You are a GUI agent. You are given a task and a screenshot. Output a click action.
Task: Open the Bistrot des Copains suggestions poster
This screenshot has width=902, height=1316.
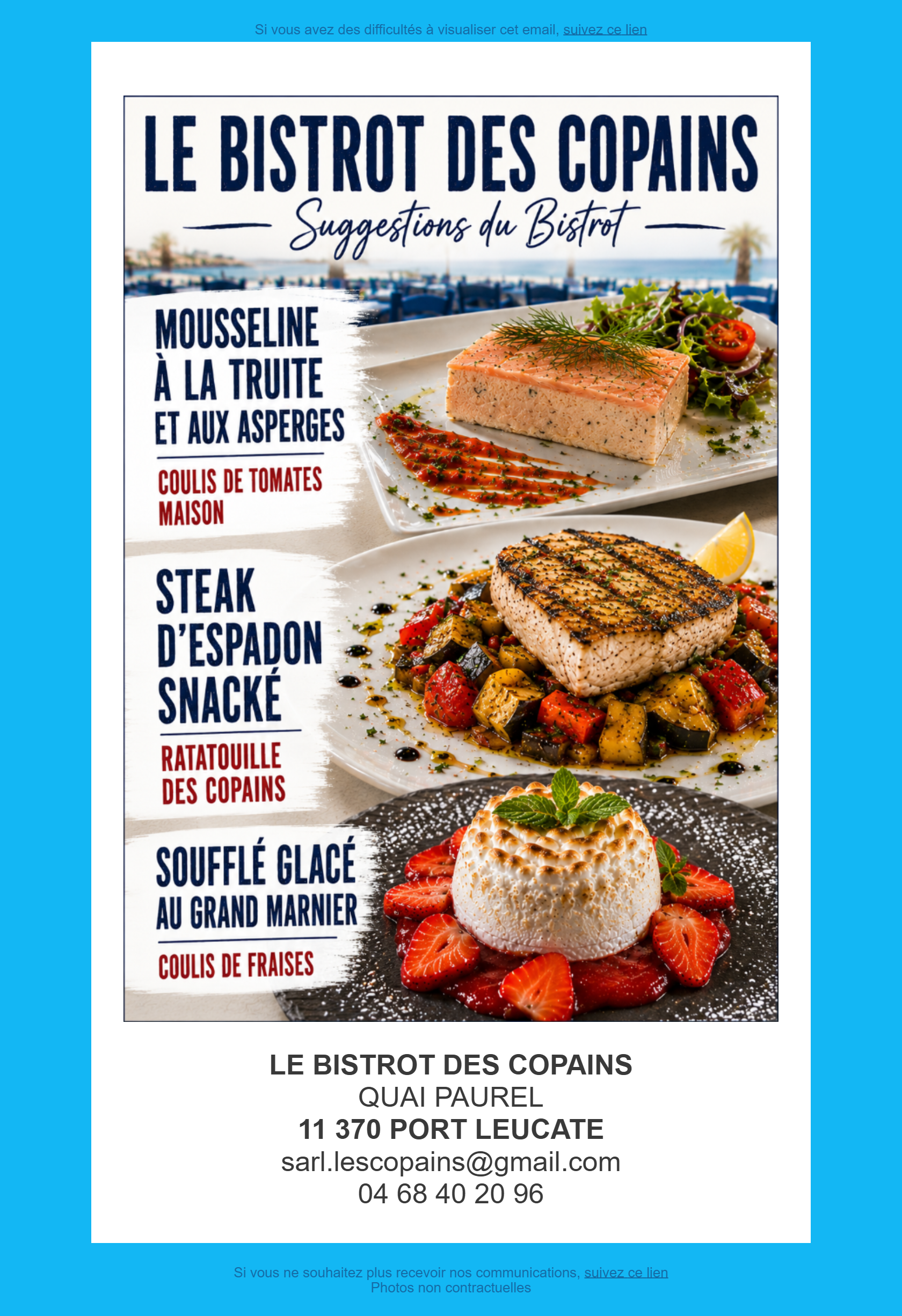451,559
